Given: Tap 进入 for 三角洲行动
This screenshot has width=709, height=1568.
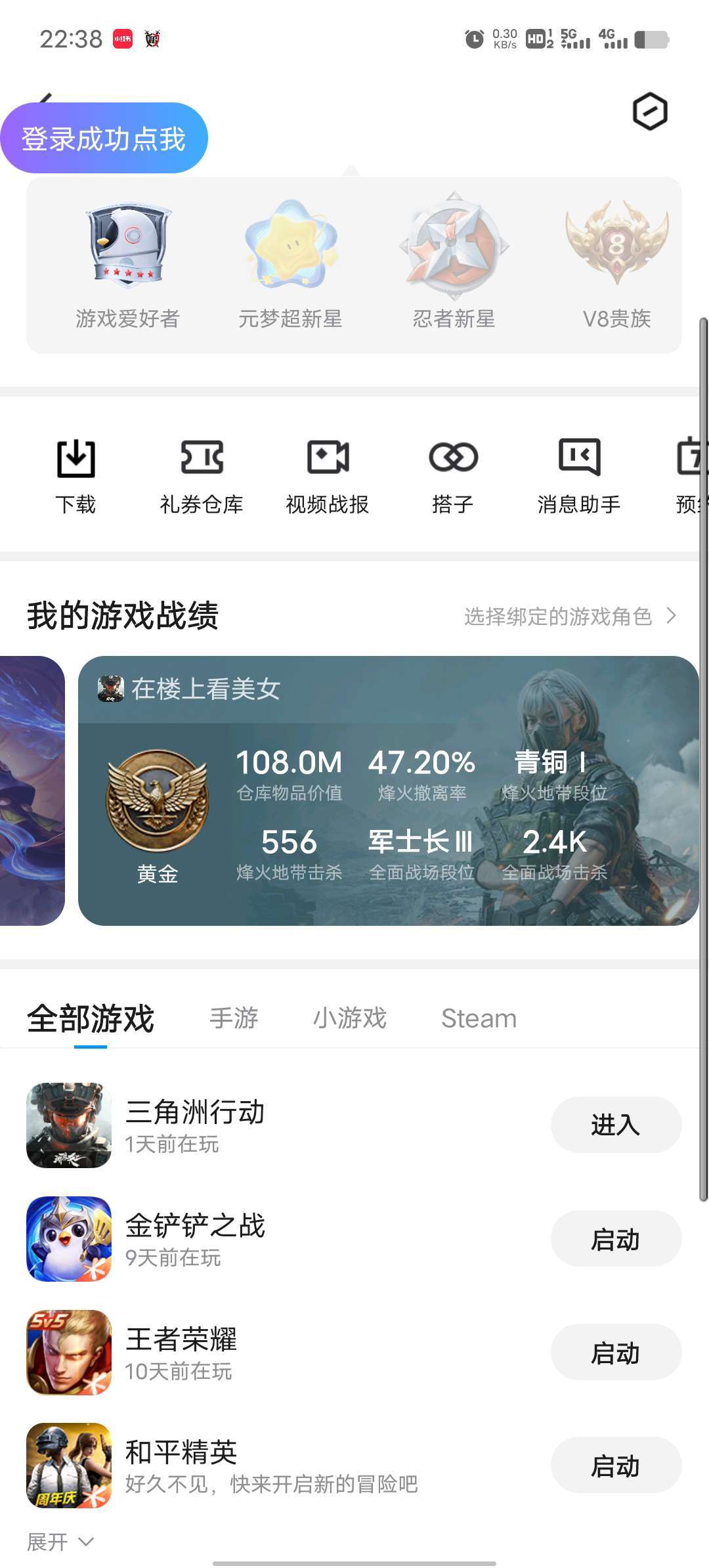Looking at the screenshot, I should click(616, 1125).
